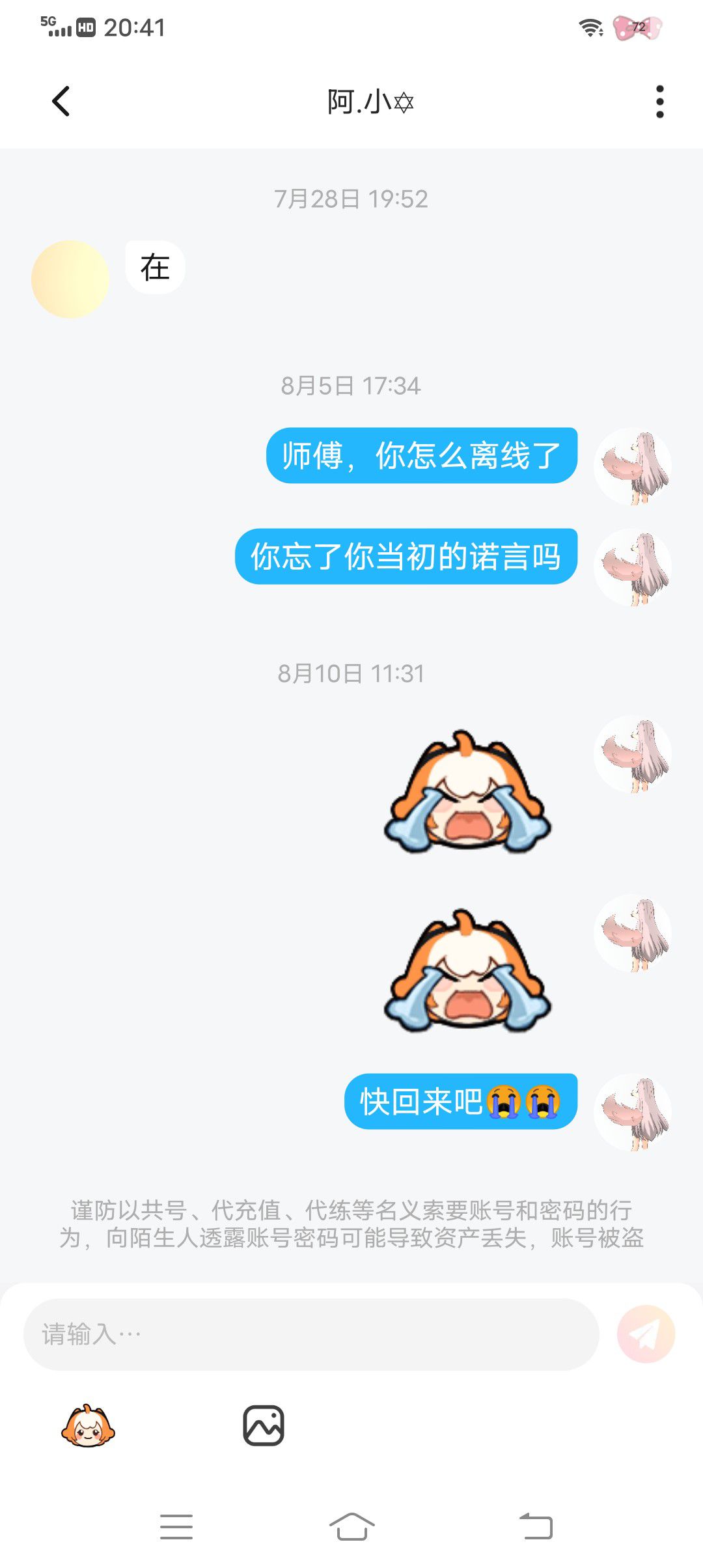
Task: Go back from the 阿.小 chat
Action: (x=61, y=102)
